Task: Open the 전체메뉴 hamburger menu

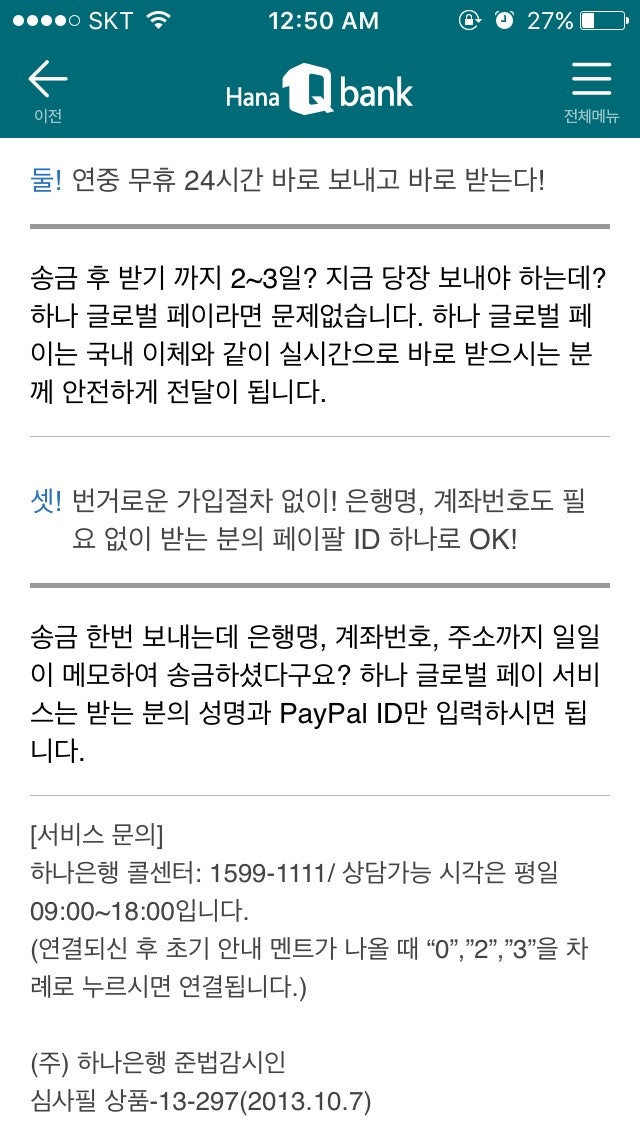Action: tap(591, 90)
